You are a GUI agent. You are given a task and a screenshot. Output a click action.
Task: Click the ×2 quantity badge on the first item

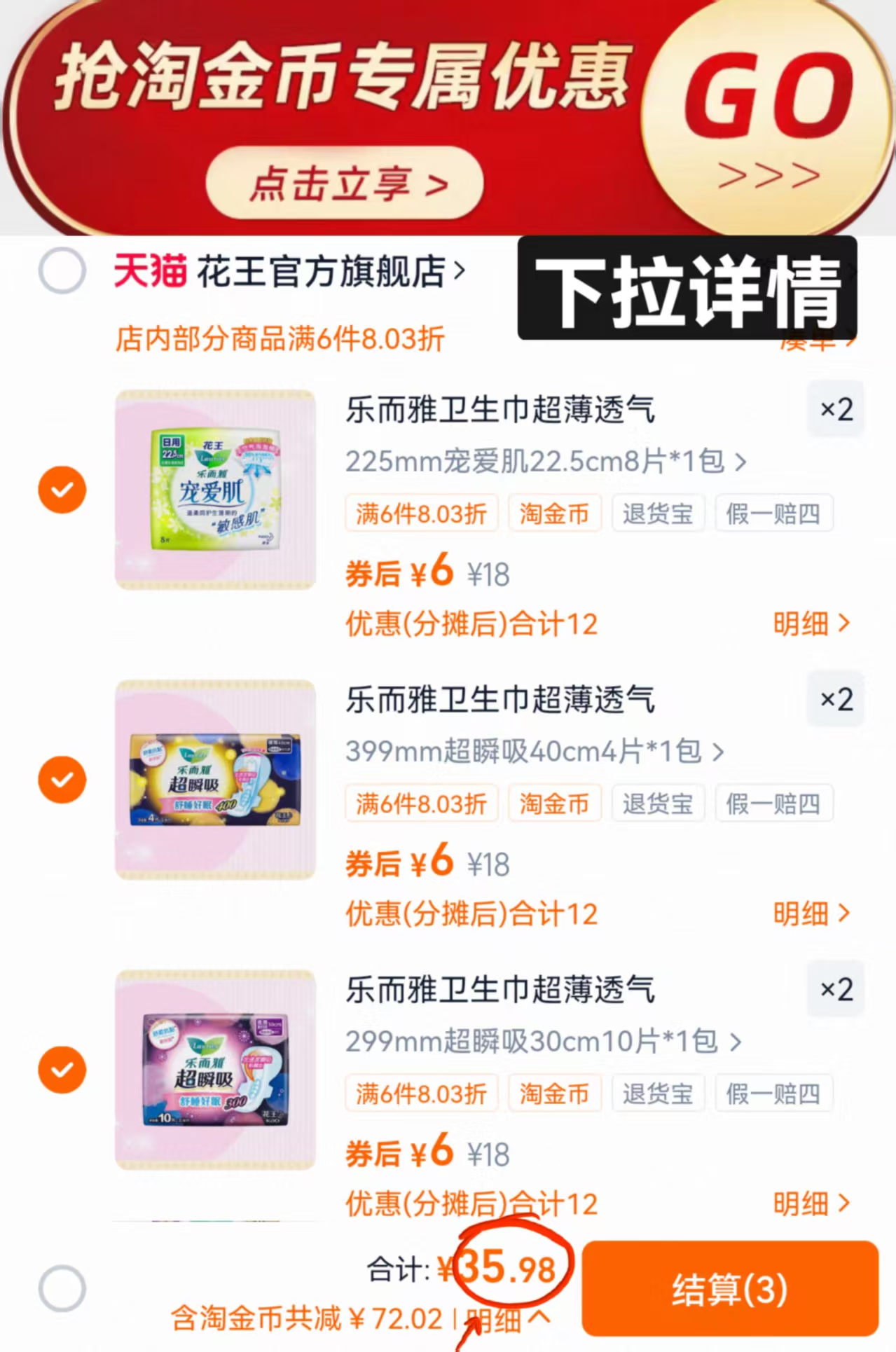(x=834, y=408)
